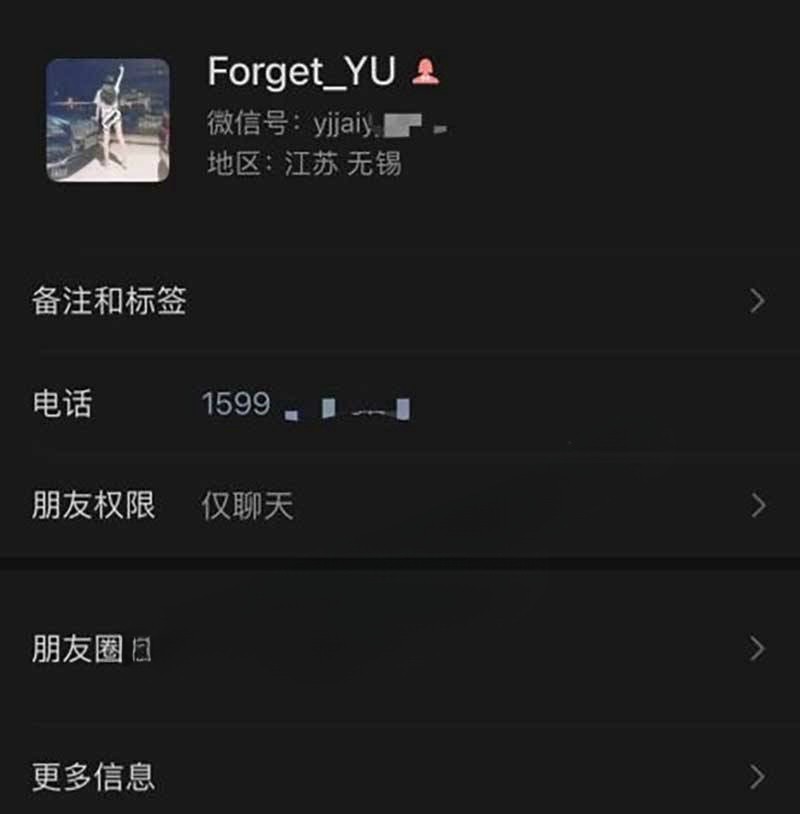Open 朋友权限 settings
Screen dimensions: 800x814
coord(400,506)
